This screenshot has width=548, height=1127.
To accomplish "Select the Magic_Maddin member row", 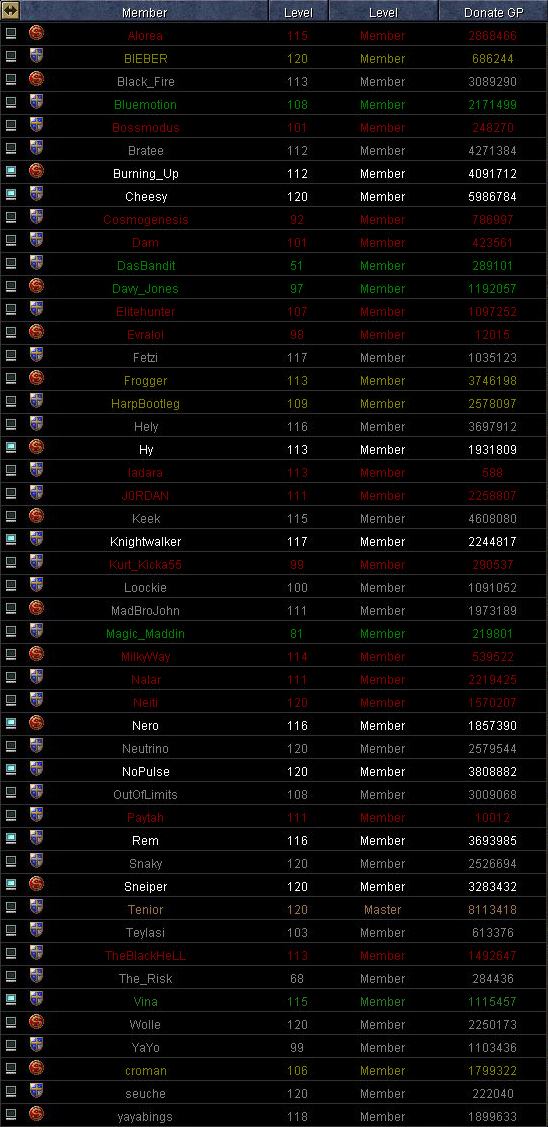I will 274,634.
